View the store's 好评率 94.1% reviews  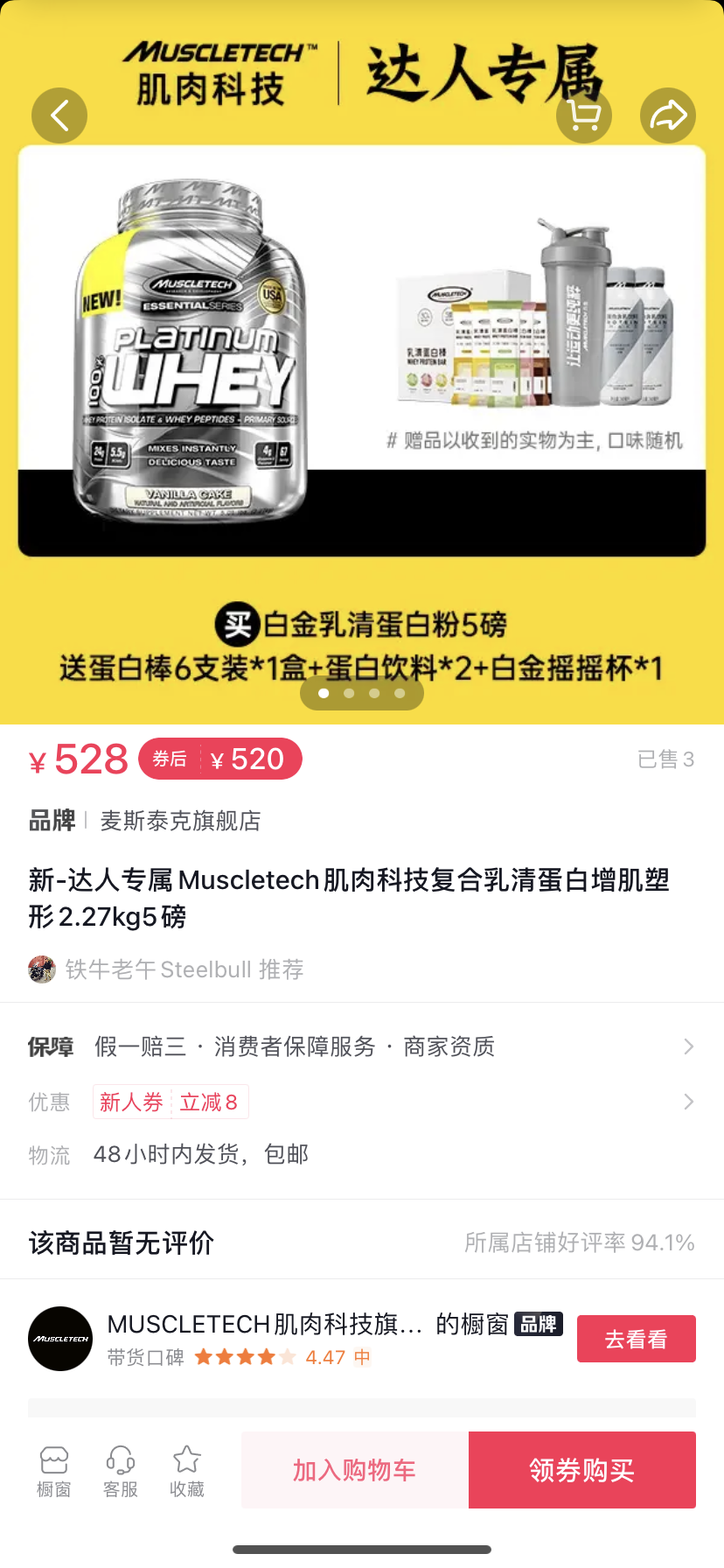click(x=579, y=1242)
